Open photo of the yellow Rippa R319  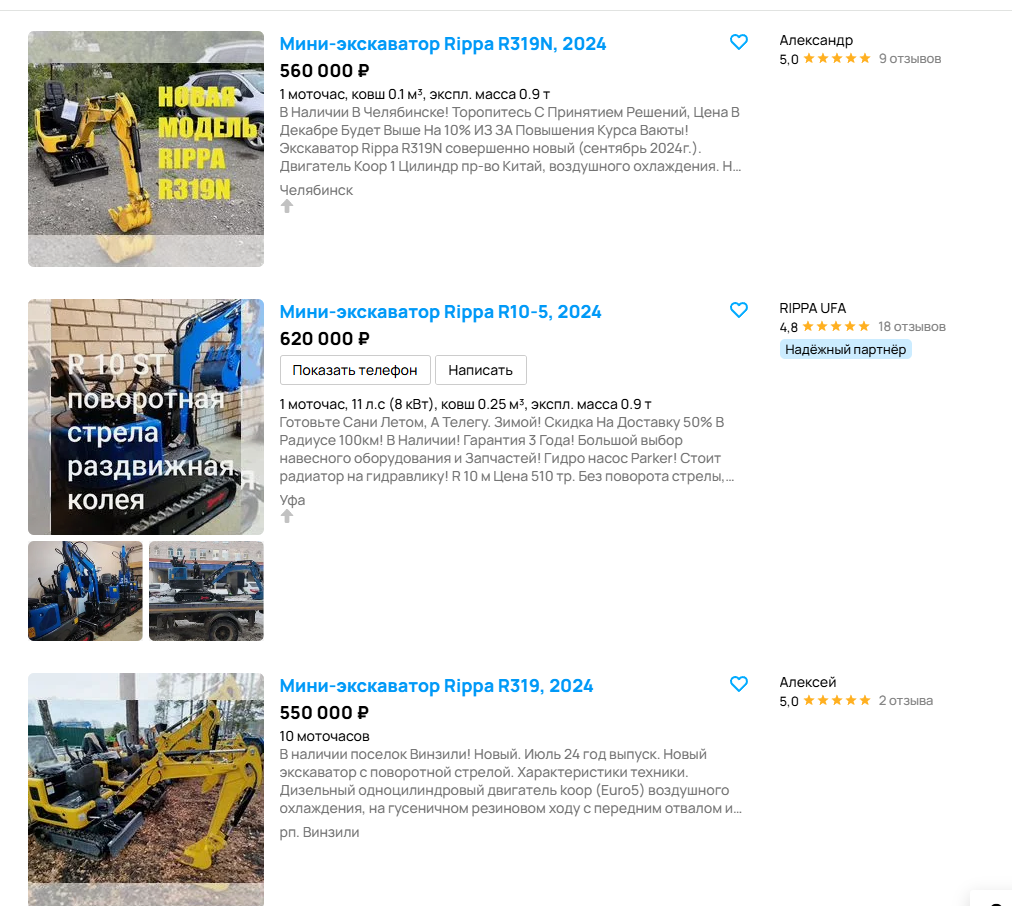tap(146, 789)
